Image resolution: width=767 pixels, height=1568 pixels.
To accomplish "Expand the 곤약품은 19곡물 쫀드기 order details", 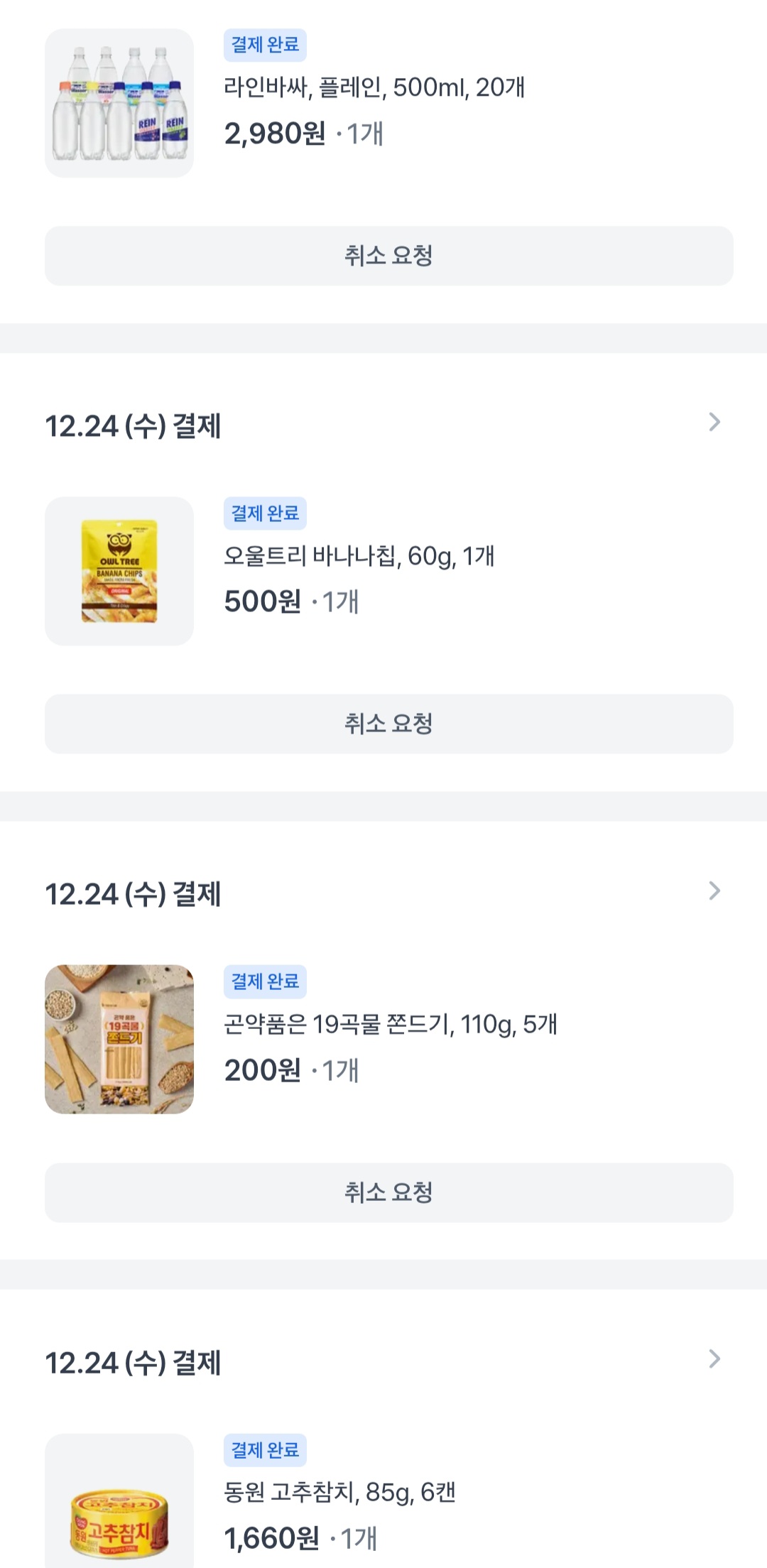I will click(x=714, y=891).
